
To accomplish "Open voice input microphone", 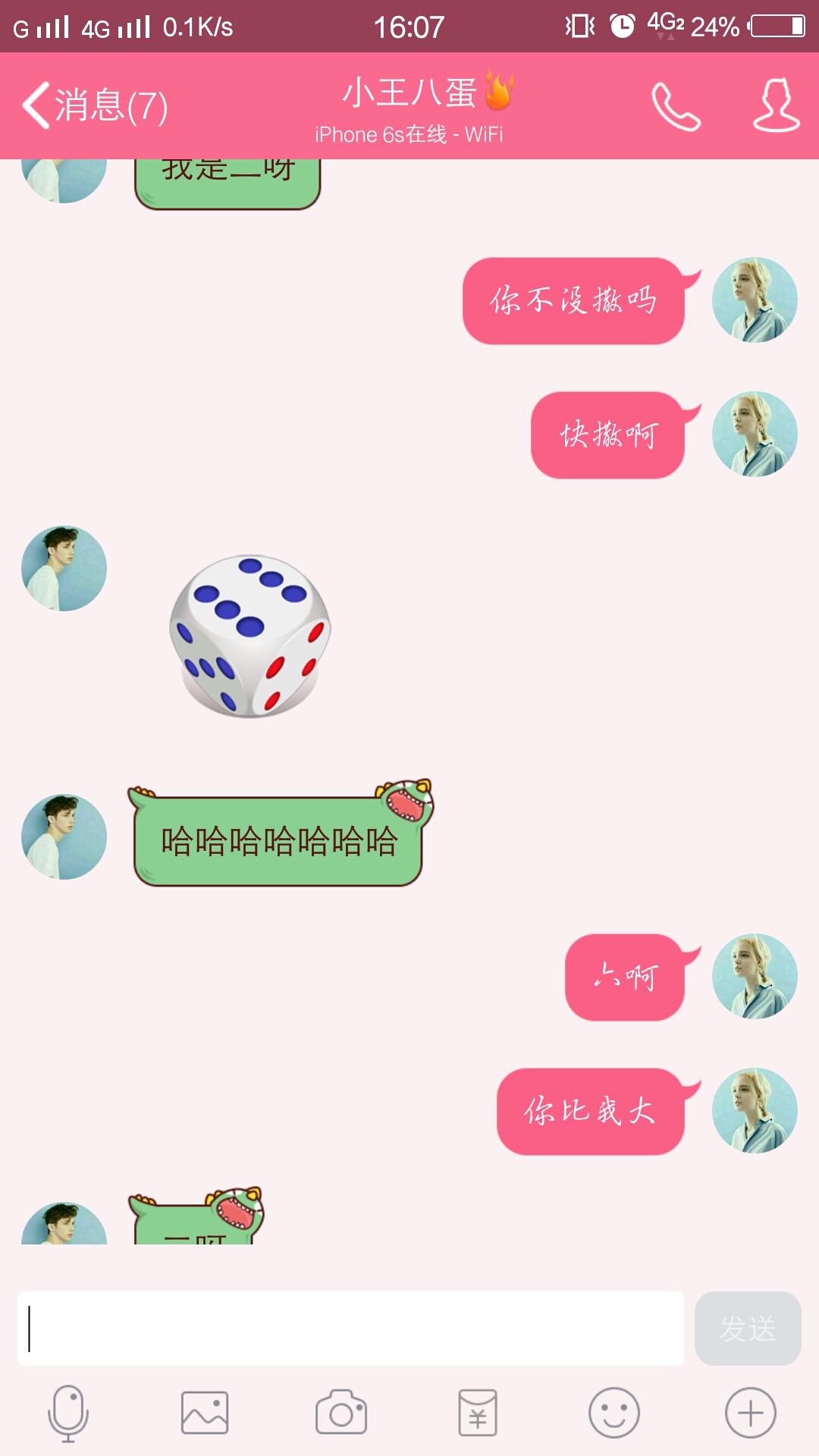I will (x=68, y=1413).
